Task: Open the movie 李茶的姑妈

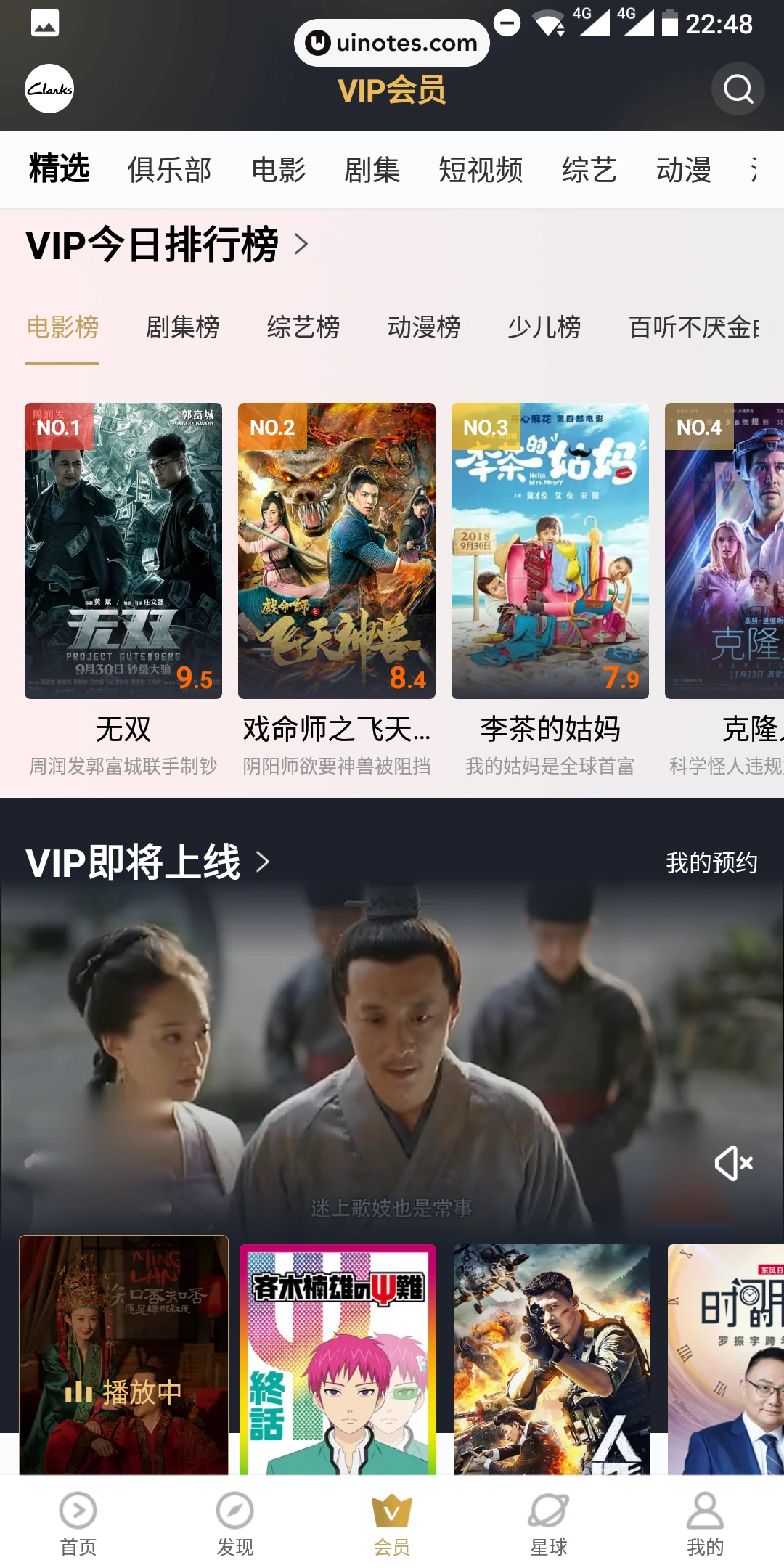Action: (x=550, y=552)
